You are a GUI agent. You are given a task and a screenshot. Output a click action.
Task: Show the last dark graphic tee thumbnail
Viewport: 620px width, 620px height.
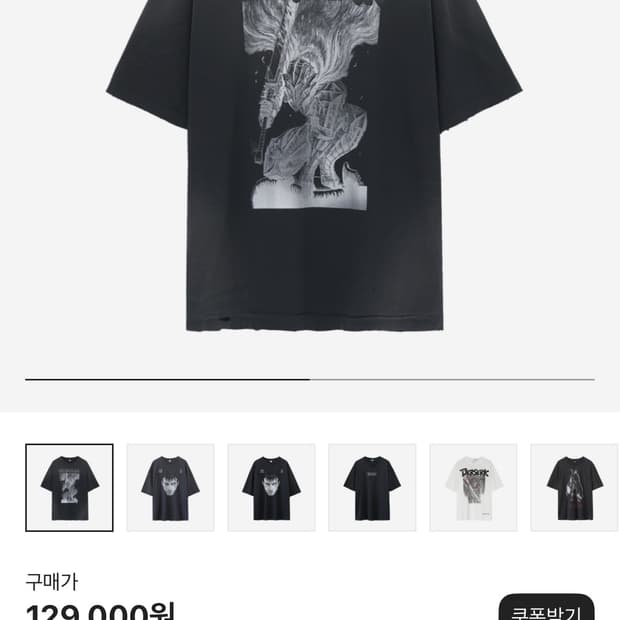tap(574, 488)
